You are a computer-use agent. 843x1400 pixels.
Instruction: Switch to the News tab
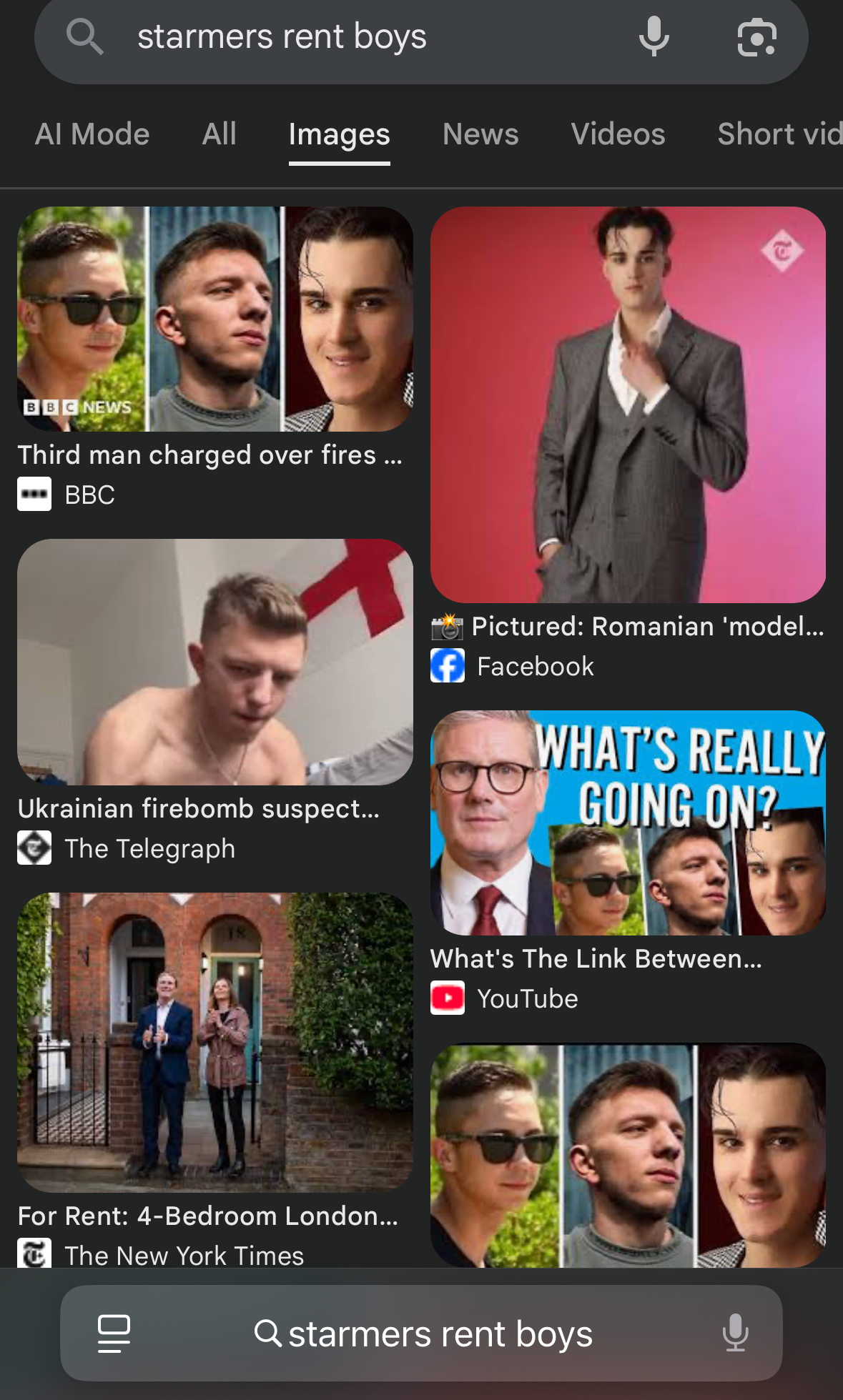click(x=480, y=134)
